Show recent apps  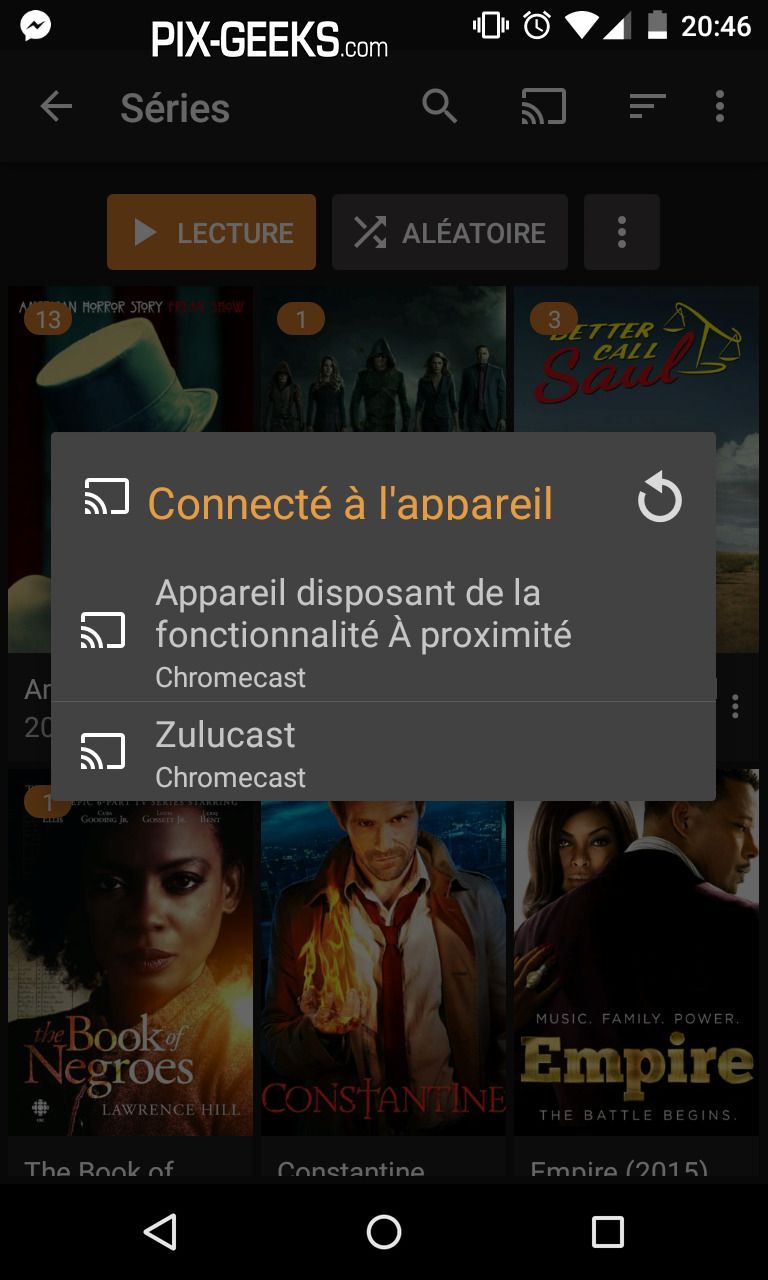[607, 1232]
